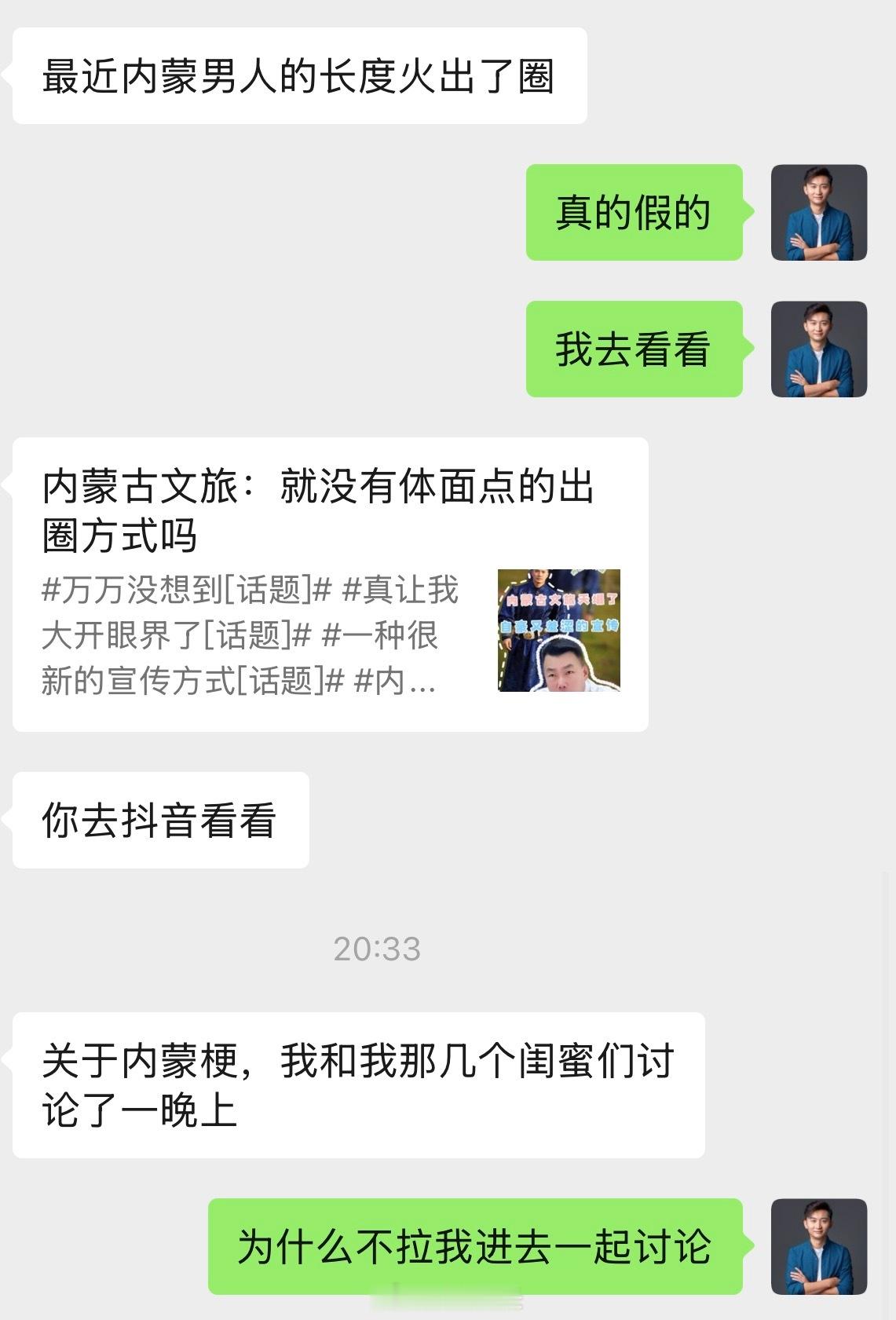
Task: Select the message about 闺蜜们讨论了一晚上
Action: (x=361, y=1081)
